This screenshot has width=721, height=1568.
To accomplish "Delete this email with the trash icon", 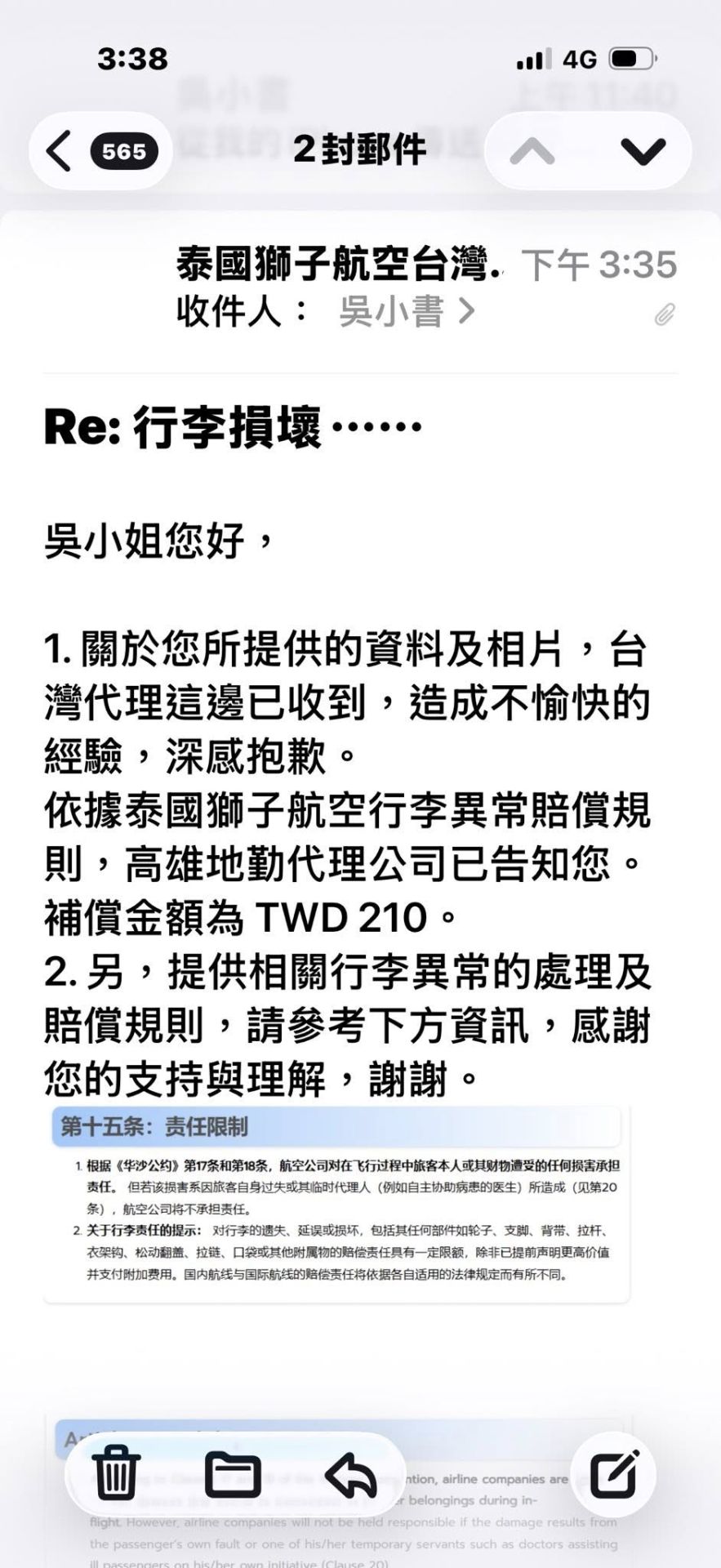I will [x=118, y=1474].
